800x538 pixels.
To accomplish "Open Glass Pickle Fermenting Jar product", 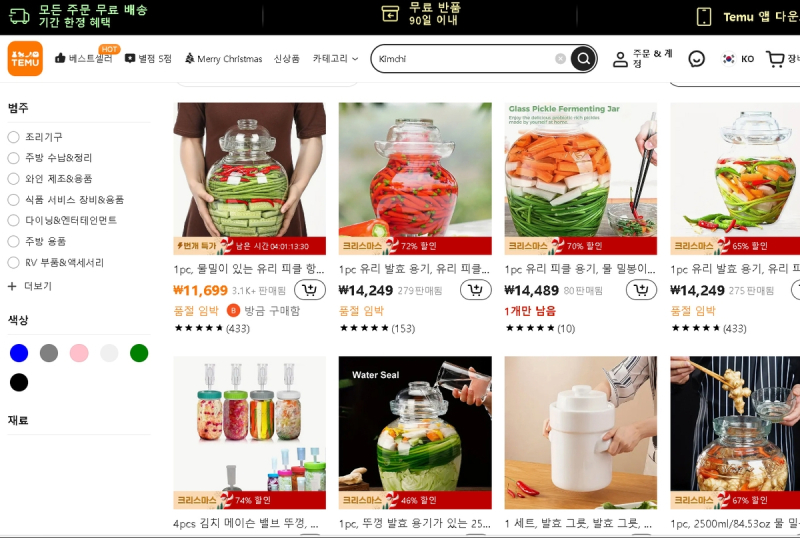I will point(580,170).
